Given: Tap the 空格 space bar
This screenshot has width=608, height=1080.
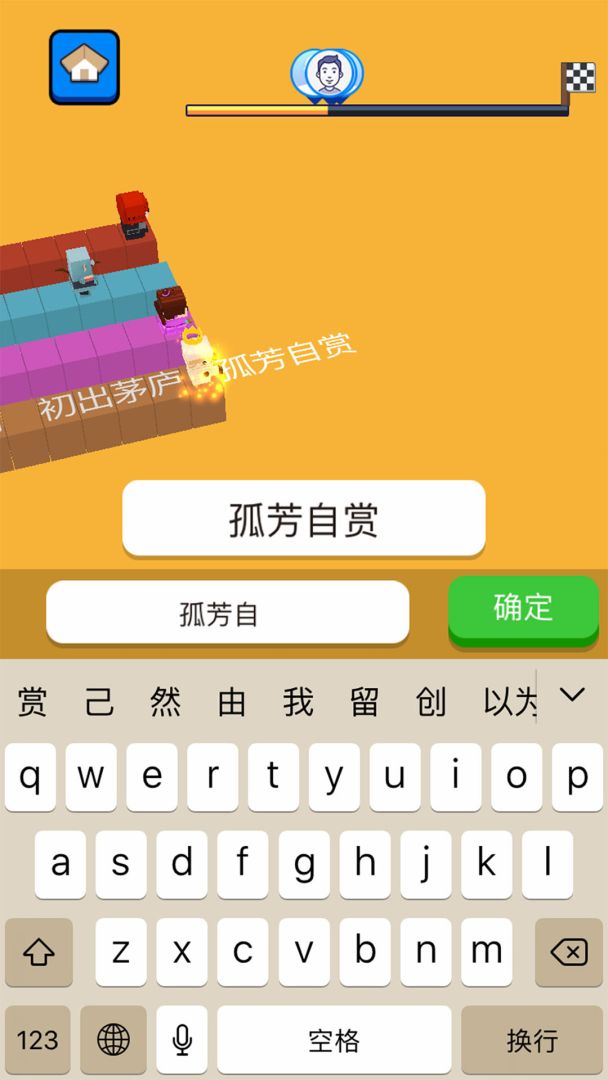Looking at the screenshot, I should pyautogui.click(x=334, y=1040).
